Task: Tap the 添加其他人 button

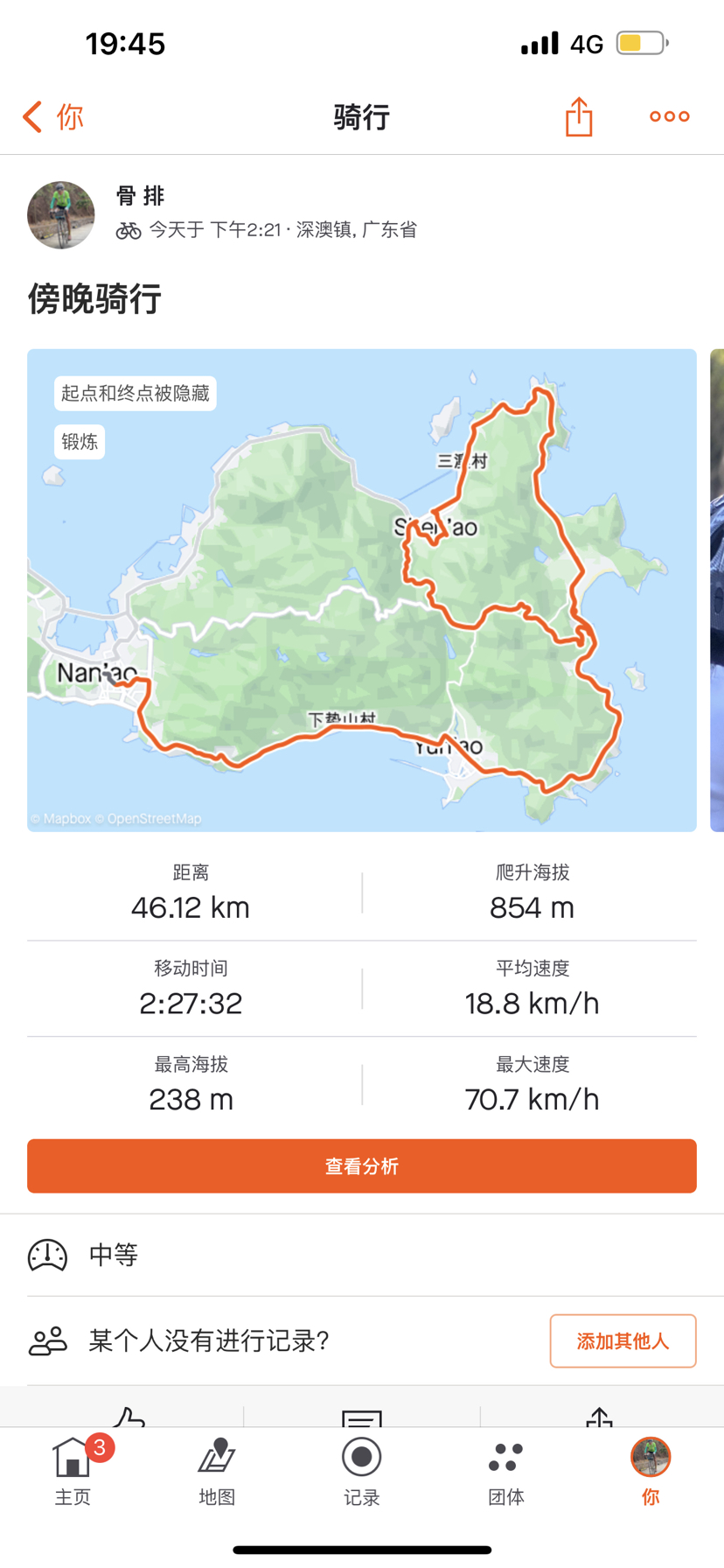Action: 623,1340
